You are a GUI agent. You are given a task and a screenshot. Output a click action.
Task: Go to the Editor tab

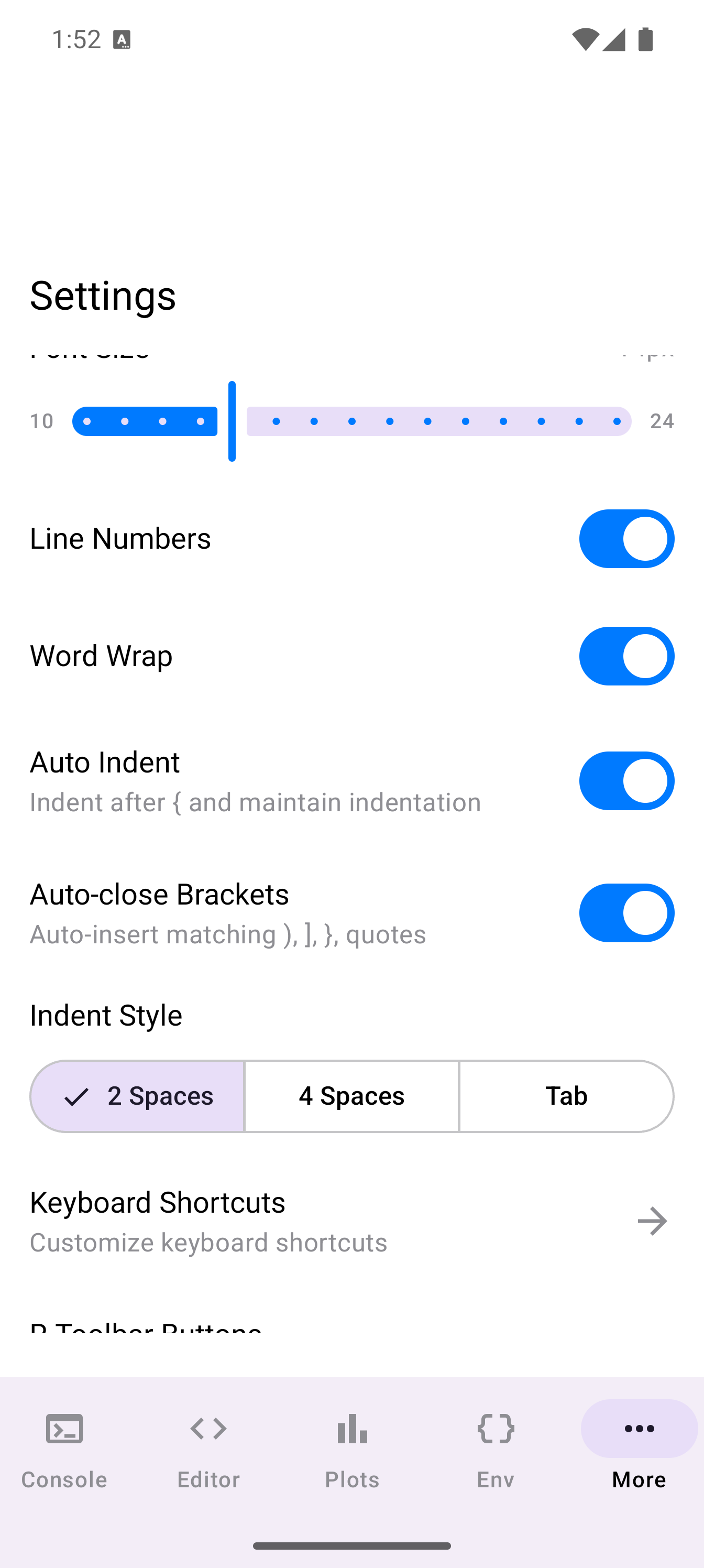pos(208,1450)
